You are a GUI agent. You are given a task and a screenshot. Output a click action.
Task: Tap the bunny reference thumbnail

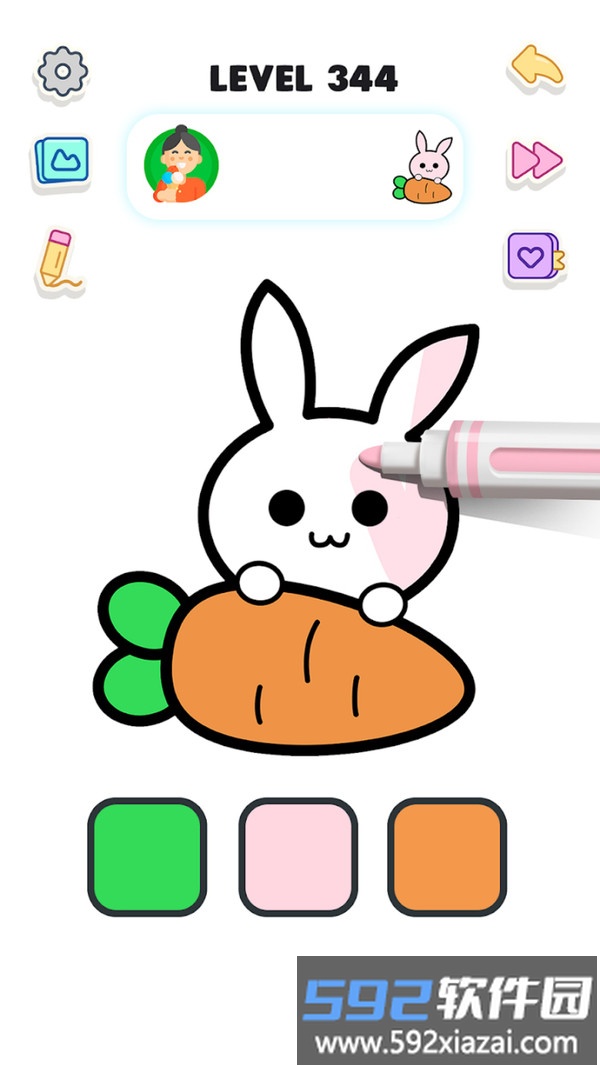[x=425, y=168]
